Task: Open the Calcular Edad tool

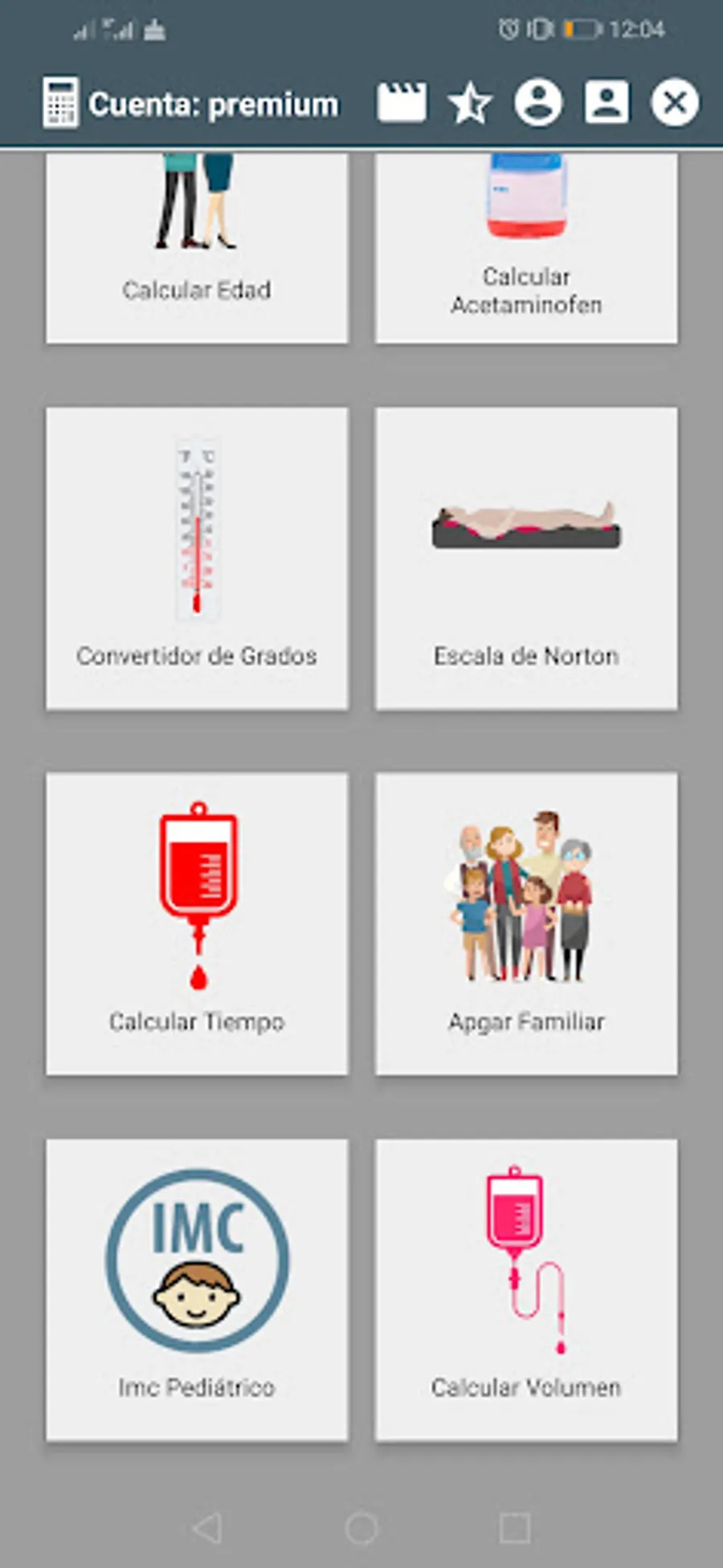Action: click(x=197, y=249)
